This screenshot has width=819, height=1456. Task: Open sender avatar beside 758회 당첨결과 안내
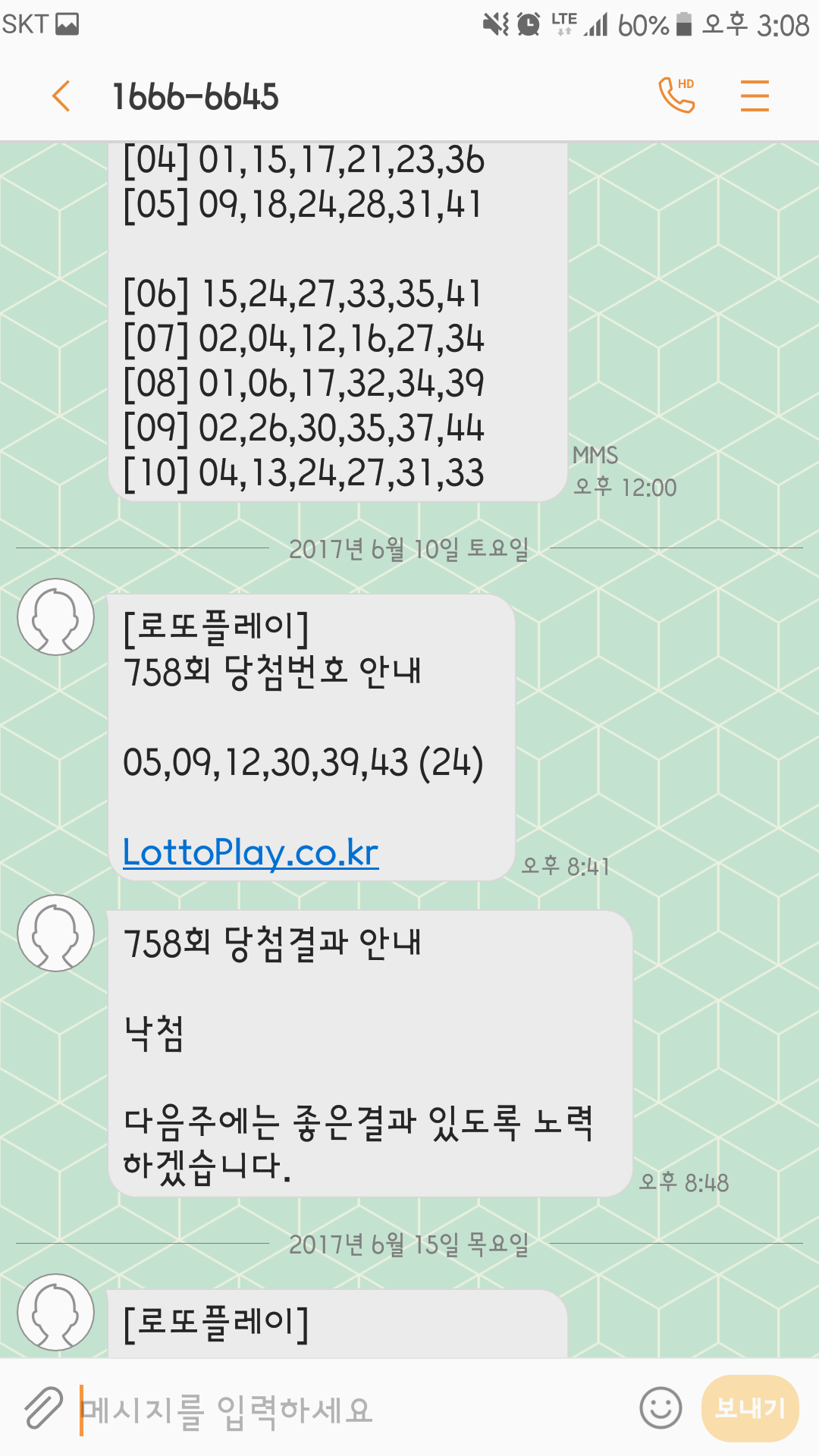click(x=56, y=933)
